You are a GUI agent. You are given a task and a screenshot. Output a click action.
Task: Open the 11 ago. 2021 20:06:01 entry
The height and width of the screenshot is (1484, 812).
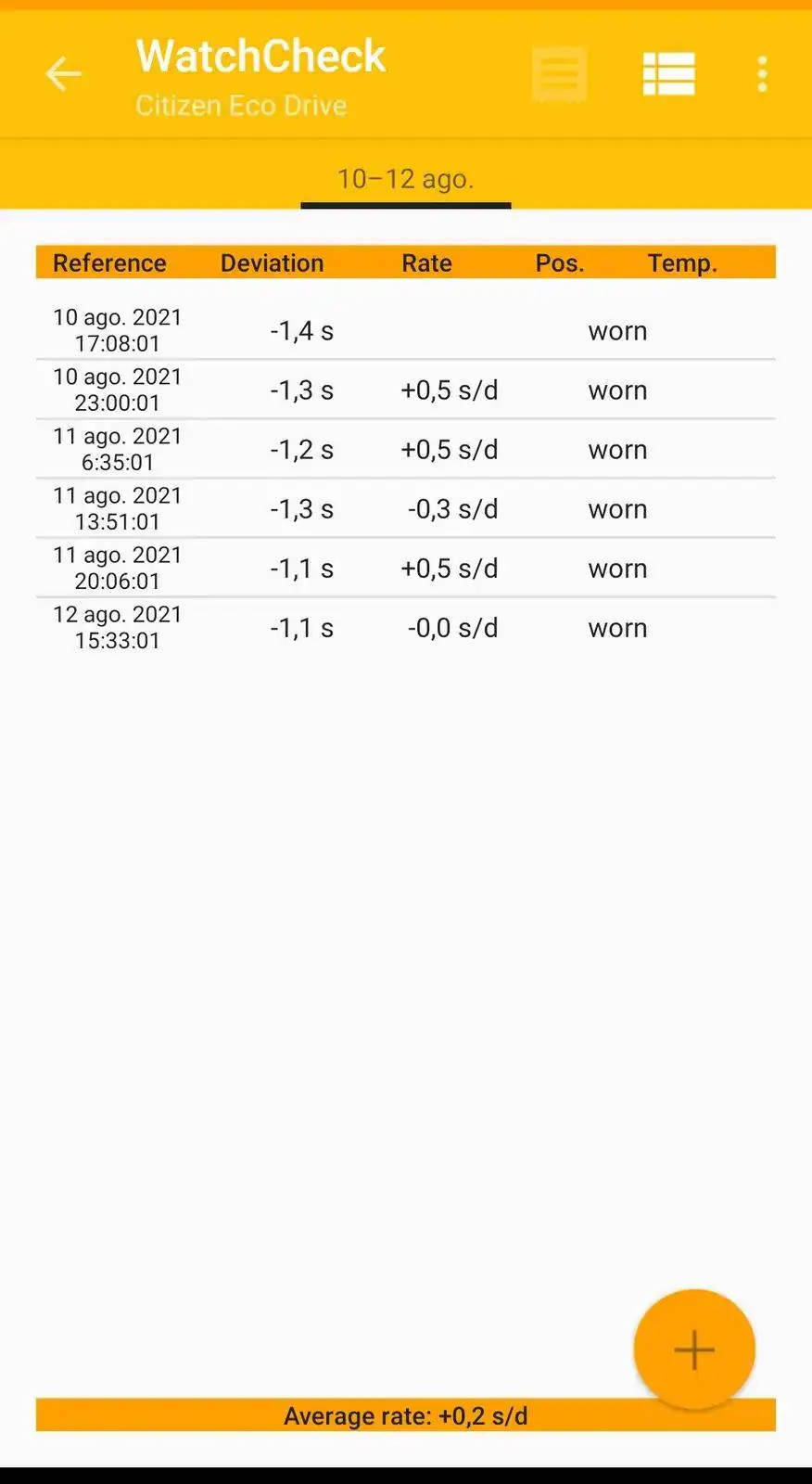pyautogui.click(x=405, y=568)
